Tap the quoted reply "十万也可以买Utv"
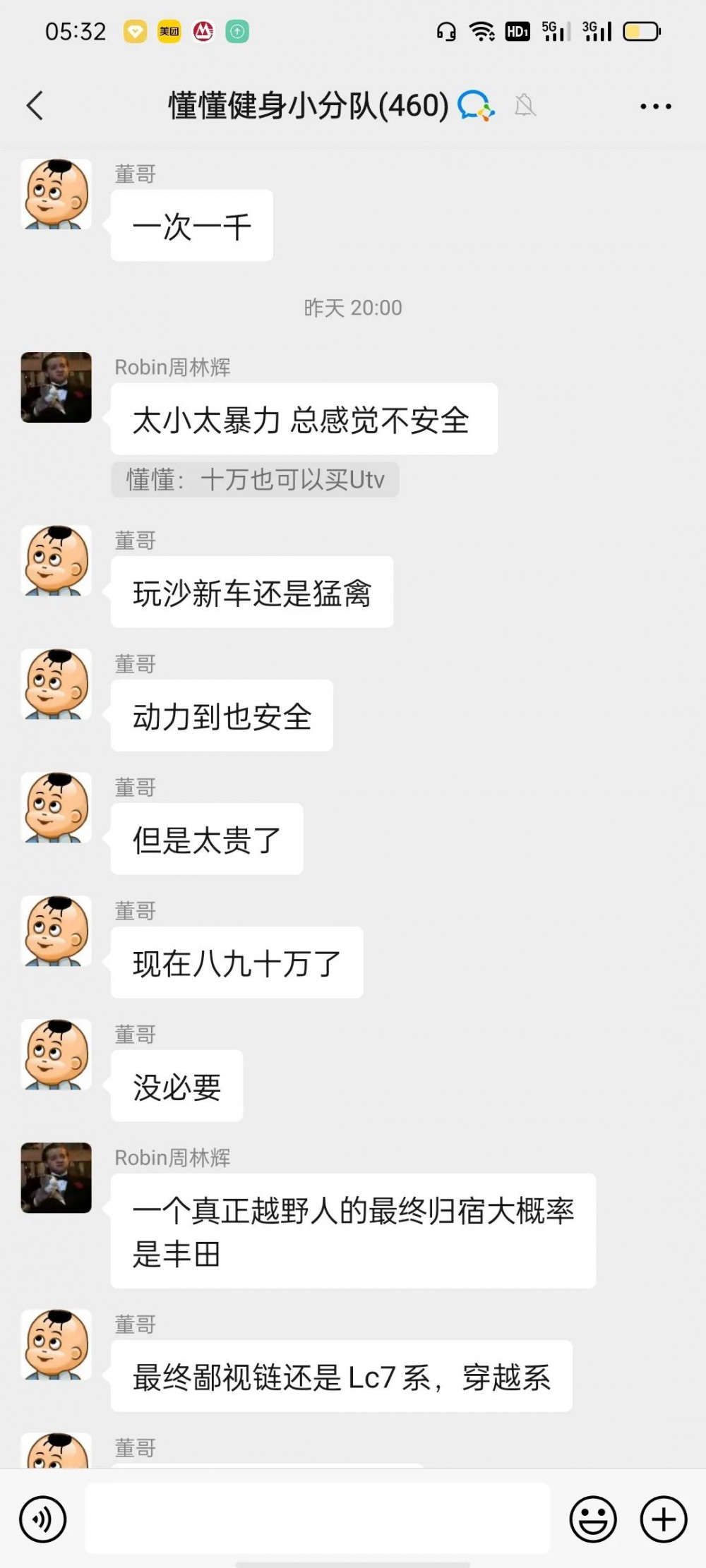The image size is (706, 1568). click(x=255, y=480)
